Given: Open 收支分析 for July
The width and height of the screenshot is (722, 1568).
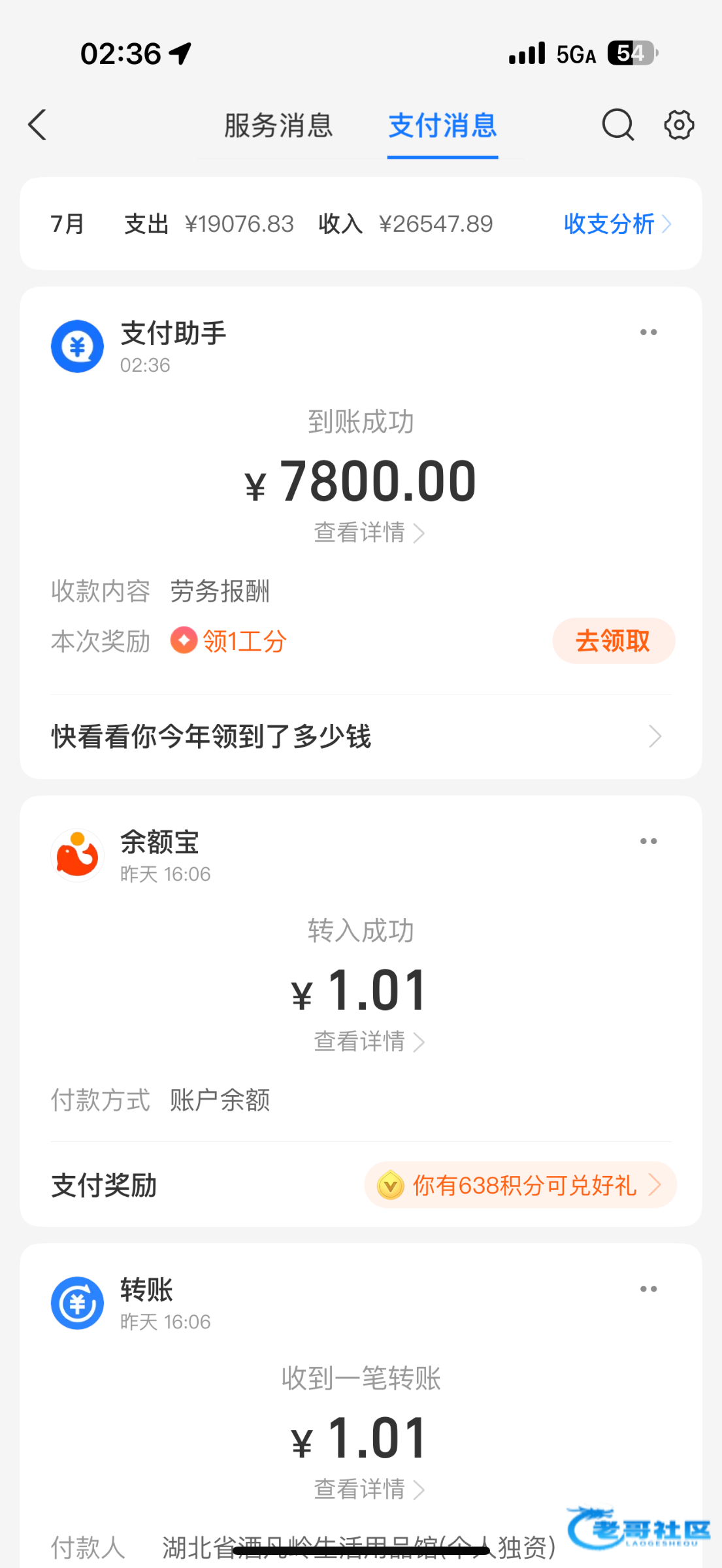Looking at the screenshot, I should (616, 224).
